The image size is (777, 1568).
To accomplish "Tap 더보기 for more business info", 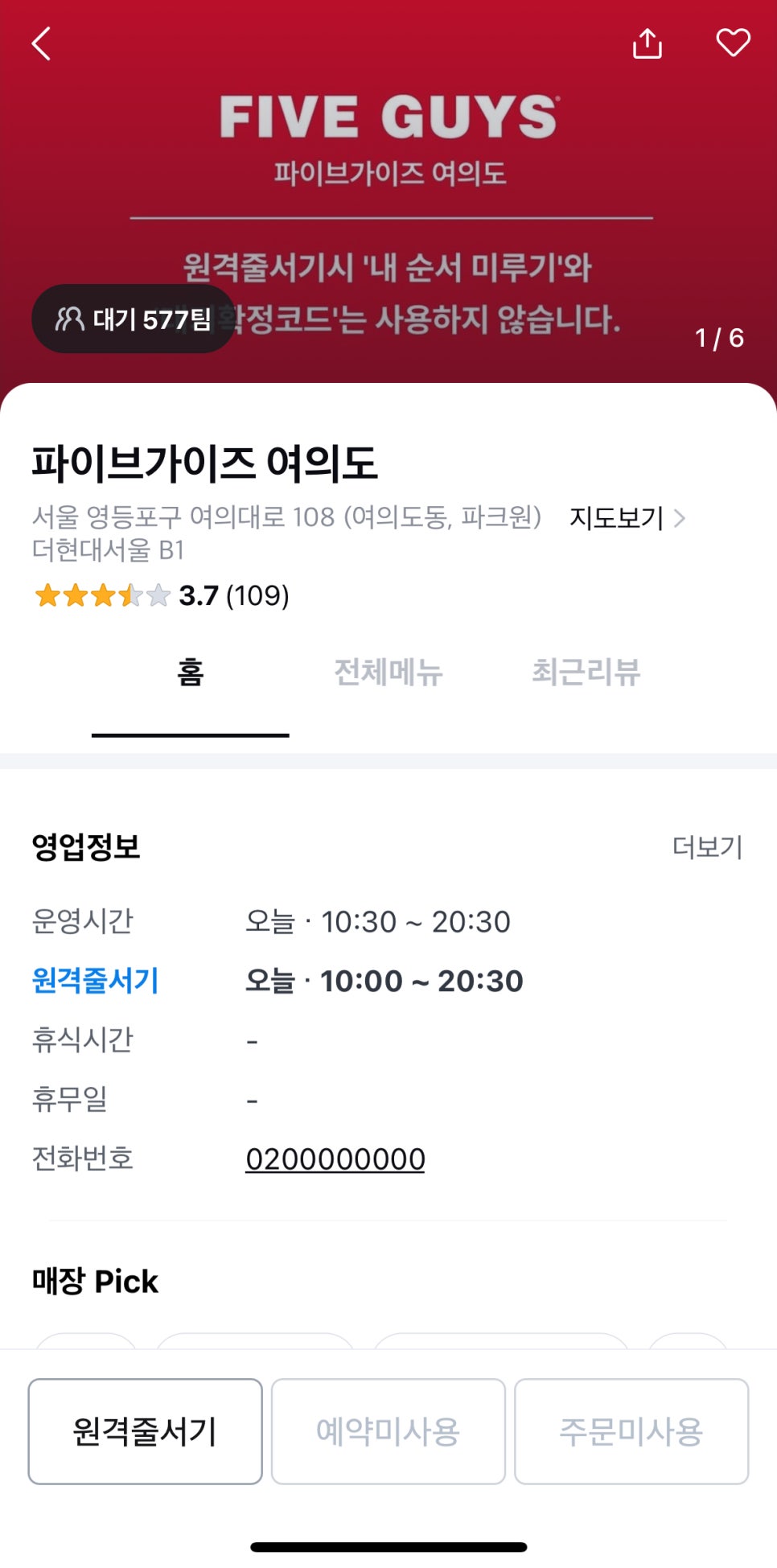I will [x=707, y=846].
